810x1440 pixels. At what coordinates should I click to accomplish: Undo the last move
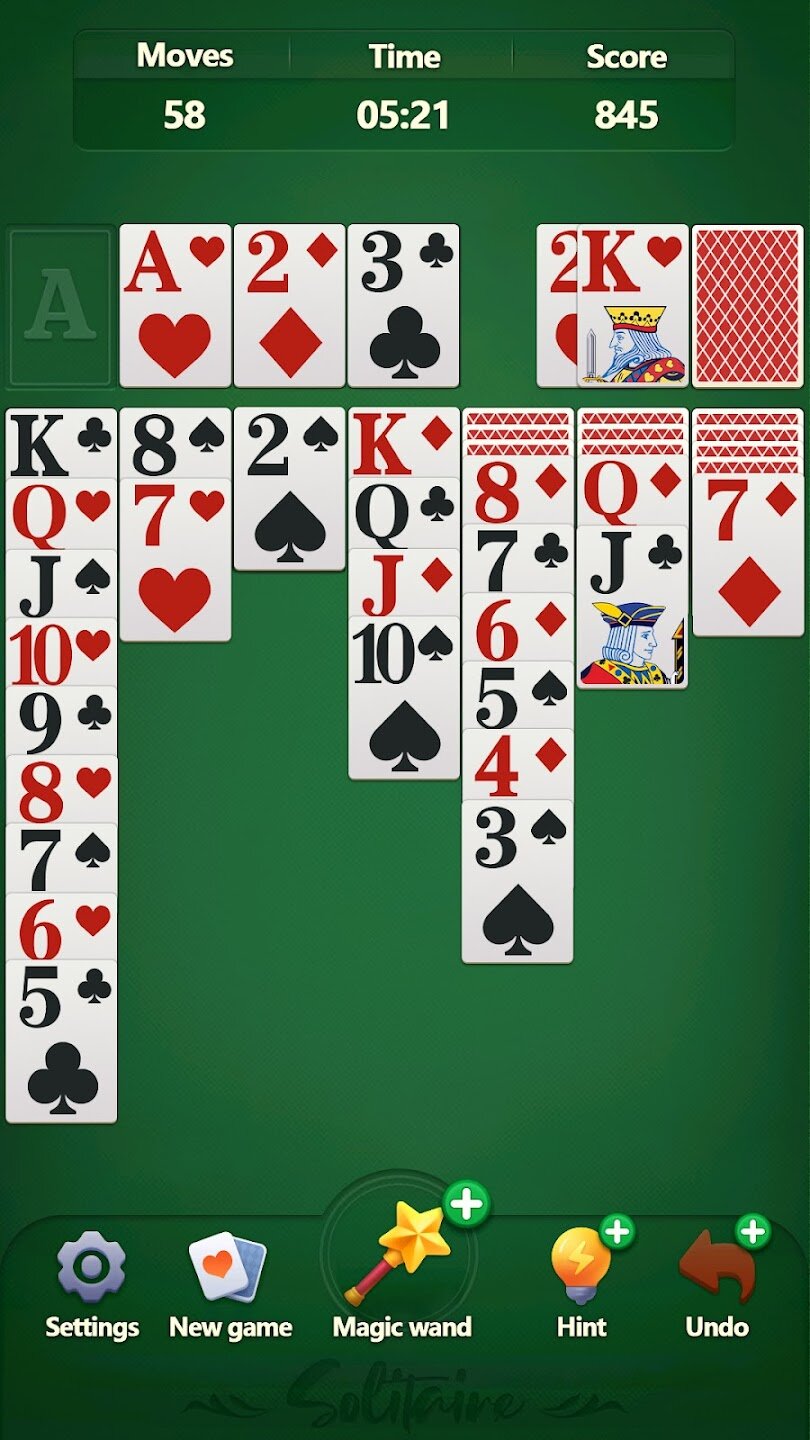point(716,1285)
